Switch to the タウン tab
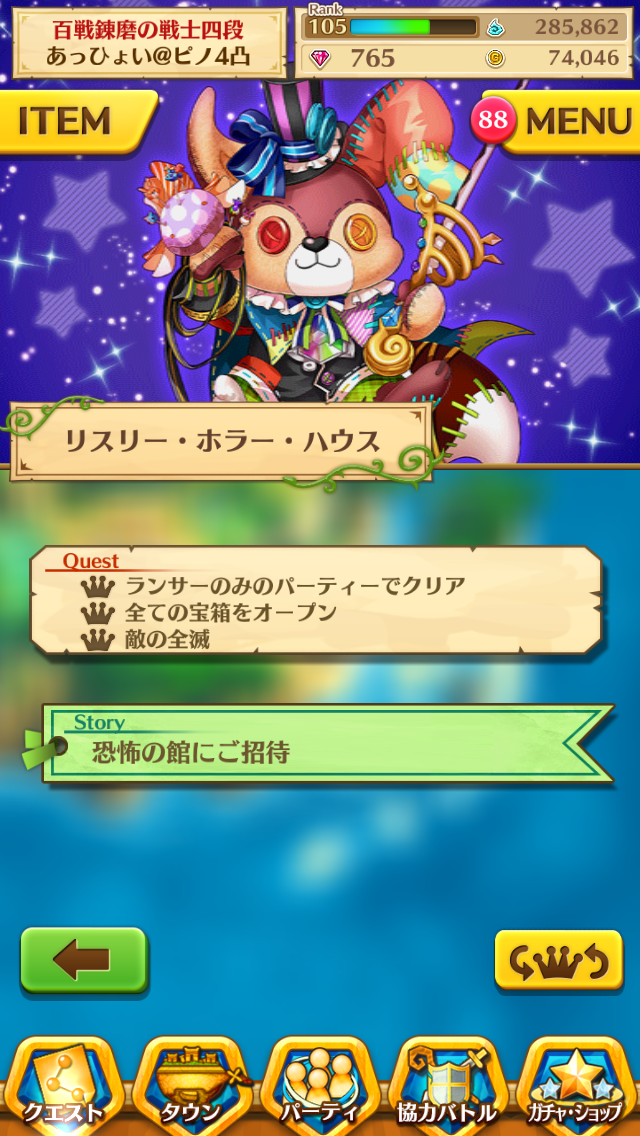Viewport: 640px width, 1136px height. [x=191, y=1086]
